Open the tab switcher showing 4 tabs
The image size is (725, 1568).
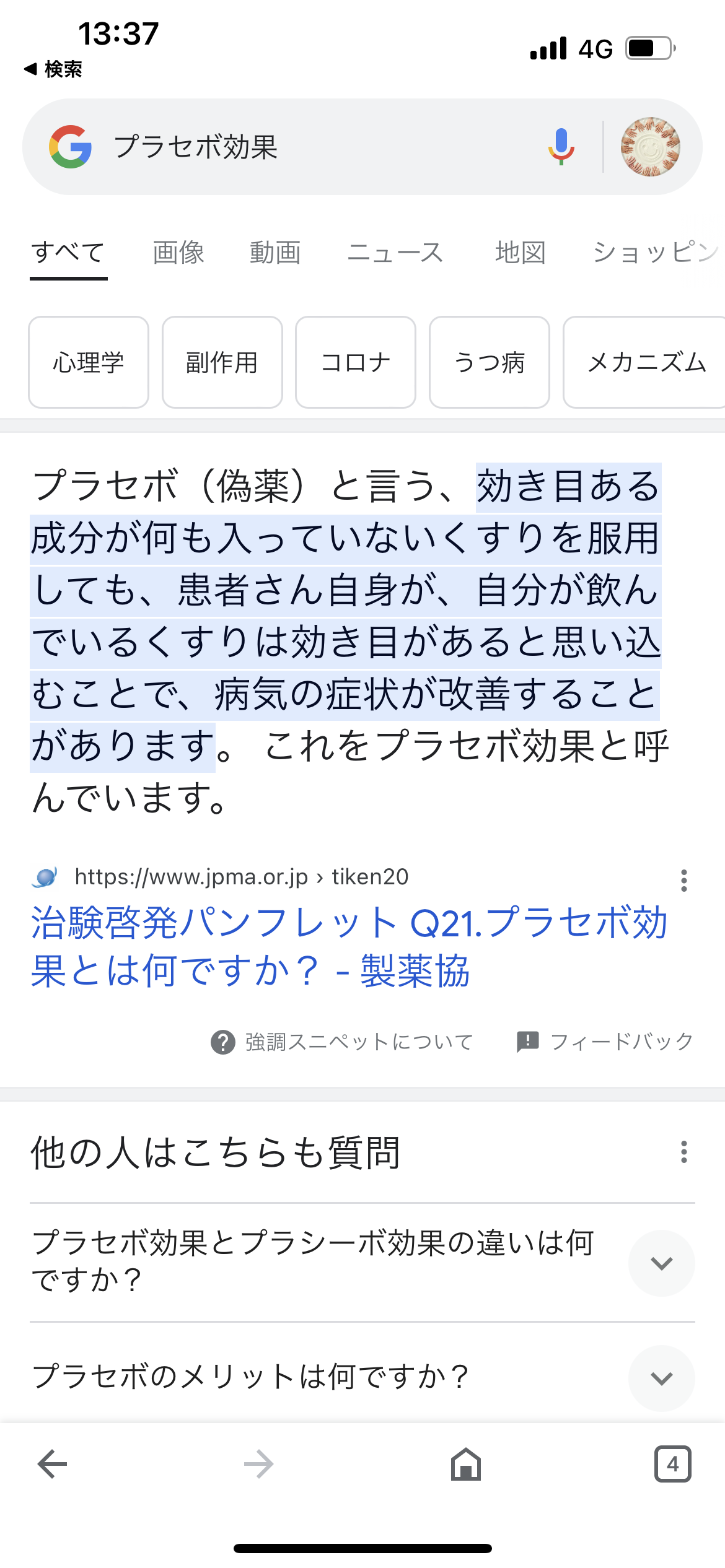coord(672,1464)
